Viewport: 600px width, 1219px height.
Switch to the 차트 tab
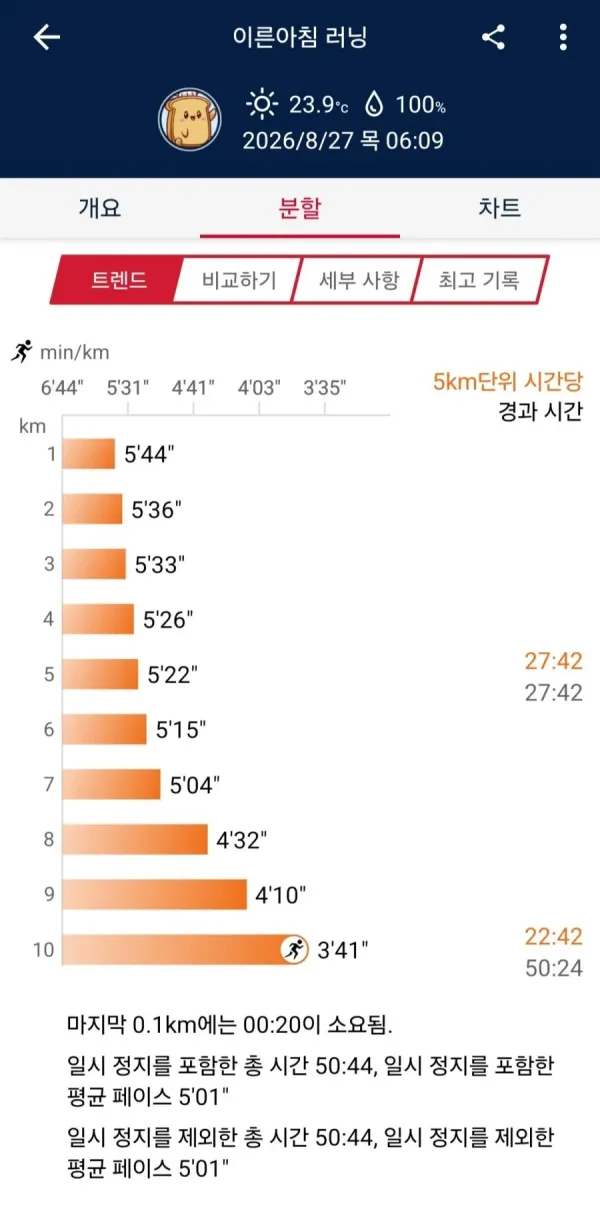pos(500,208)
